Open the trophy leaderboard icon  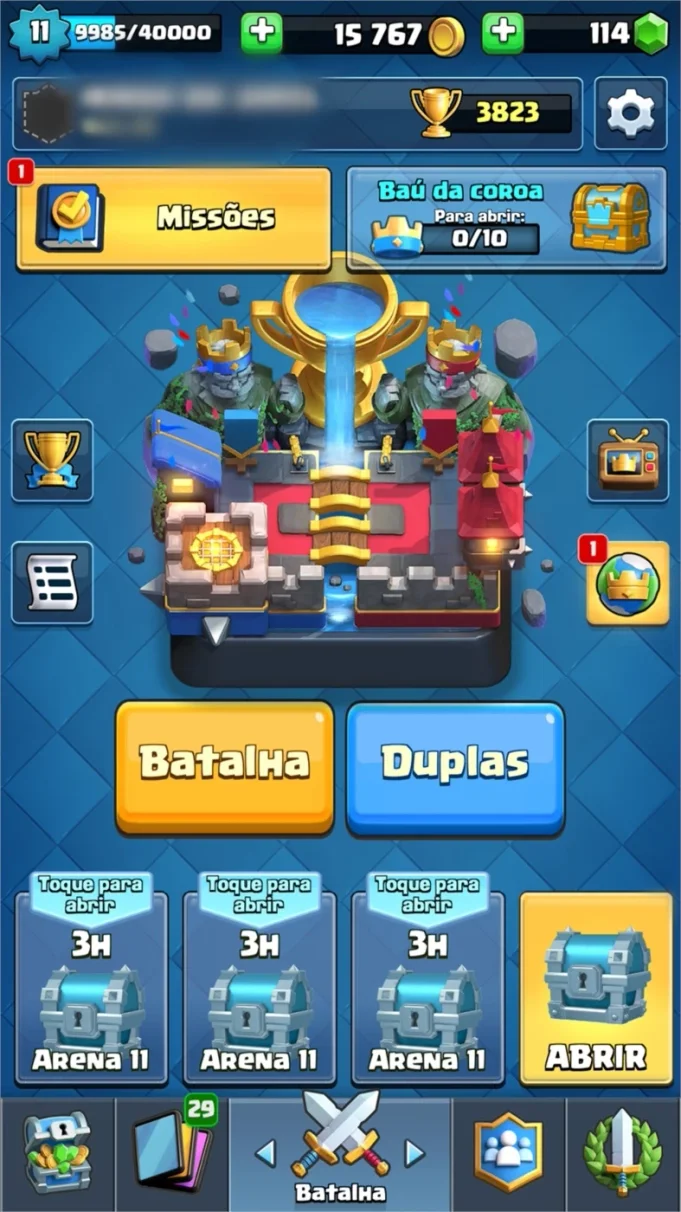pos(52,460)
